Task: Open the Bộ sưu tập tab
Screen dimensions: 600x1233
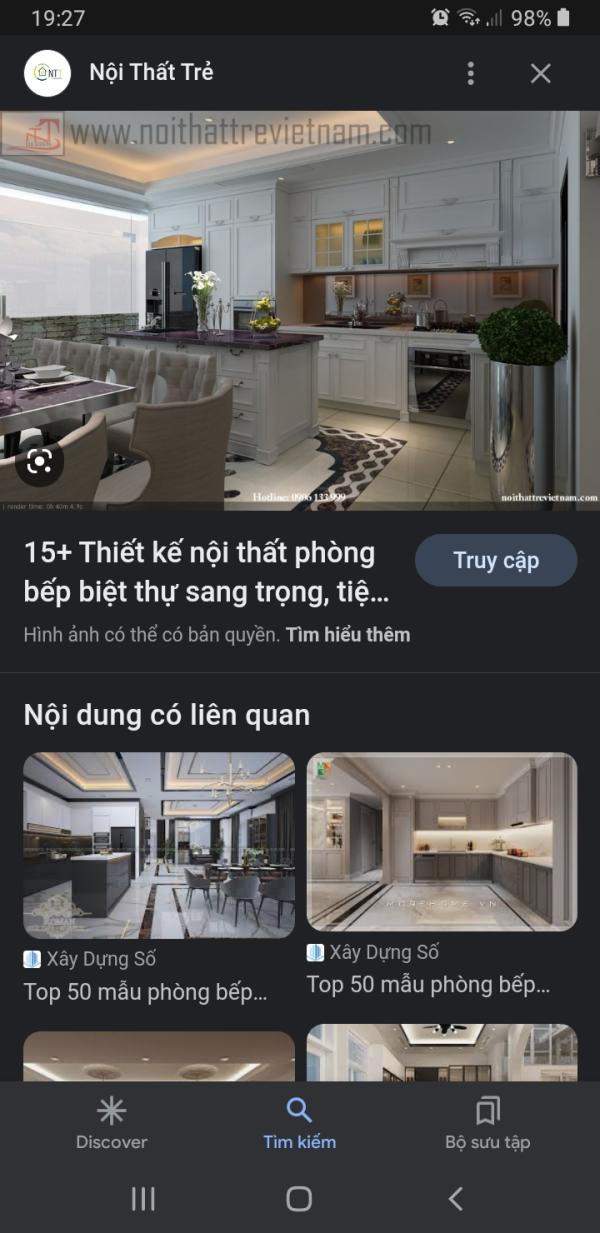Action: coord(487,1123)
